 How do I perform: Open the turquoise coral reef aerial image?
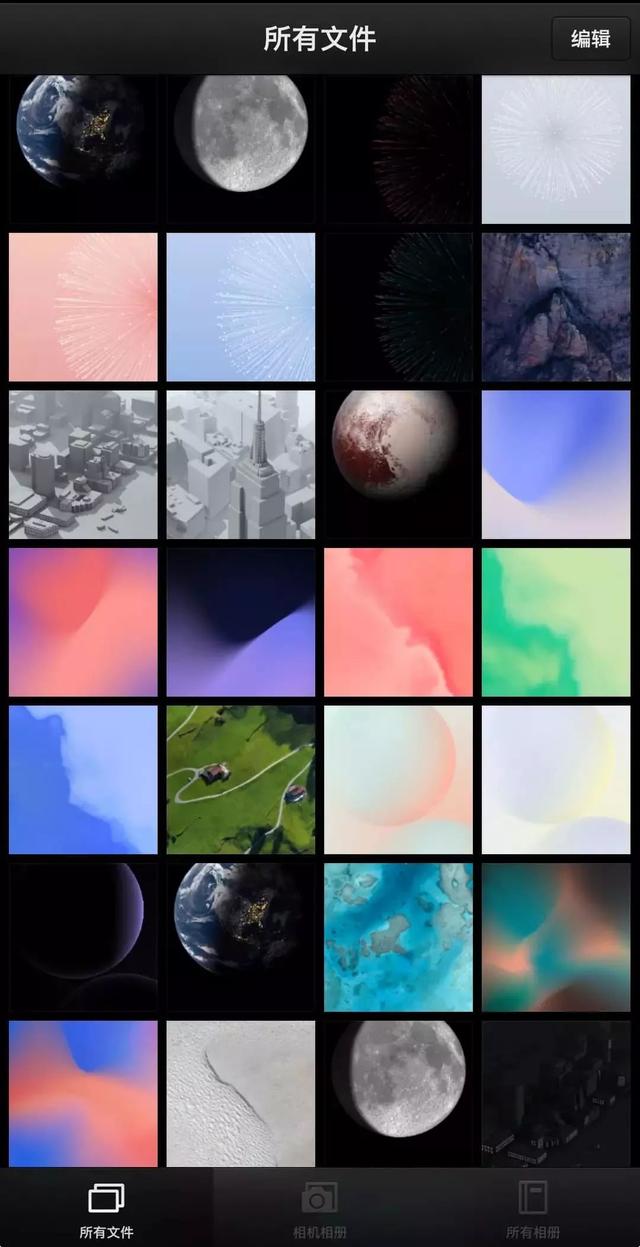[x=398, y=938]
